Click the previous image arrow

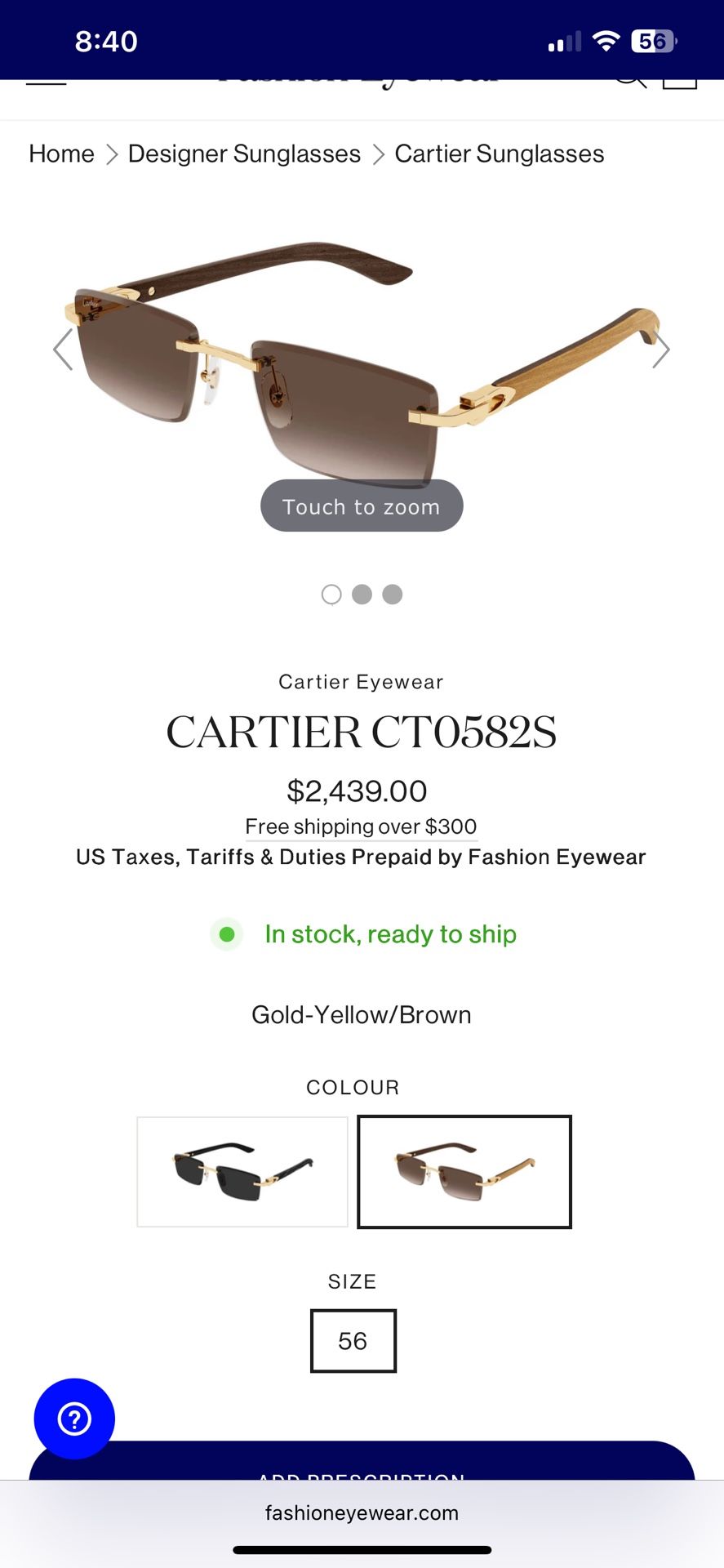62,350
